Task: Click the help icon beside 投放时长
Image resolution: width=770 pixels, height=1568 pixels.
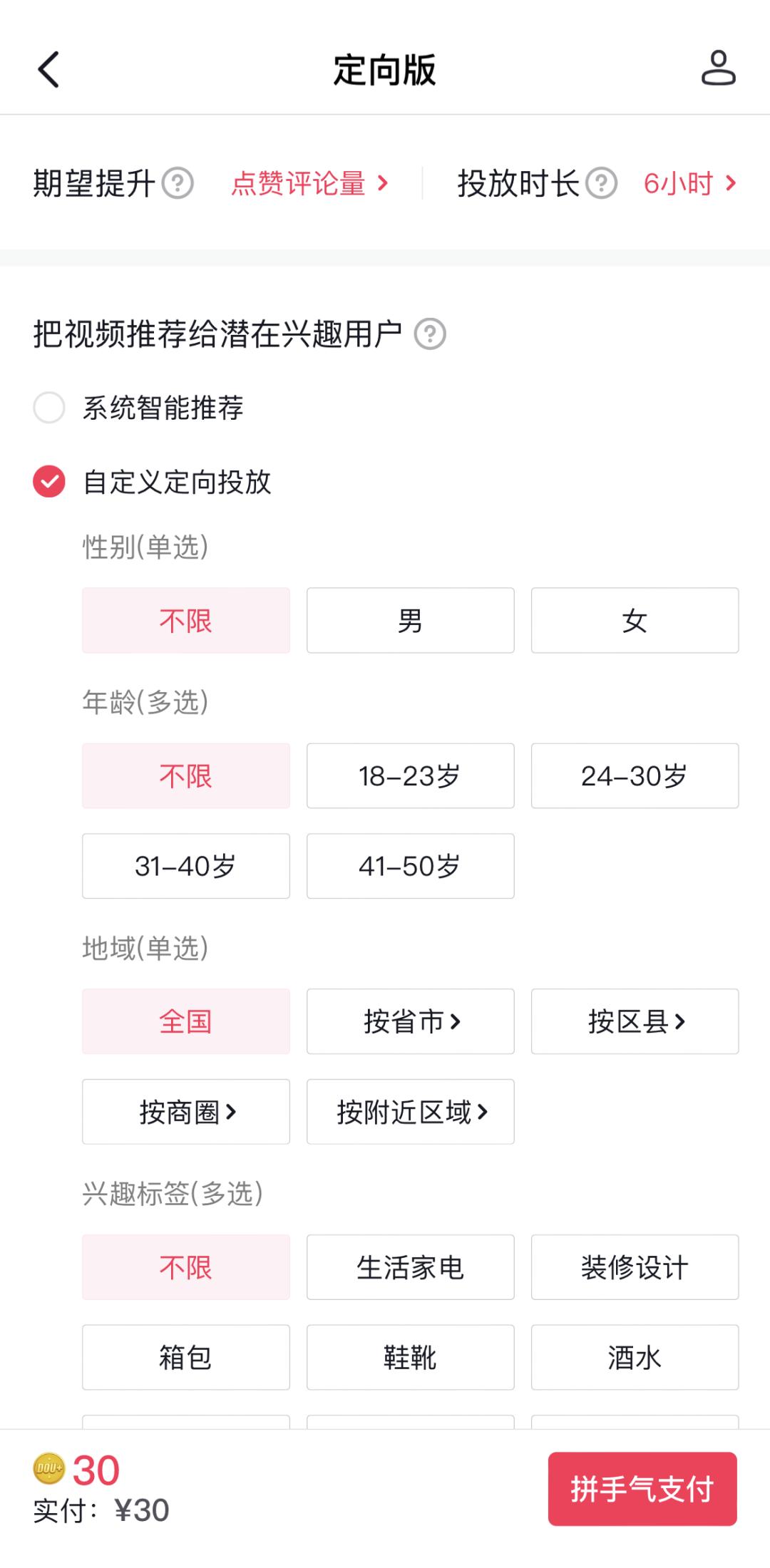Action: point(603,183)
